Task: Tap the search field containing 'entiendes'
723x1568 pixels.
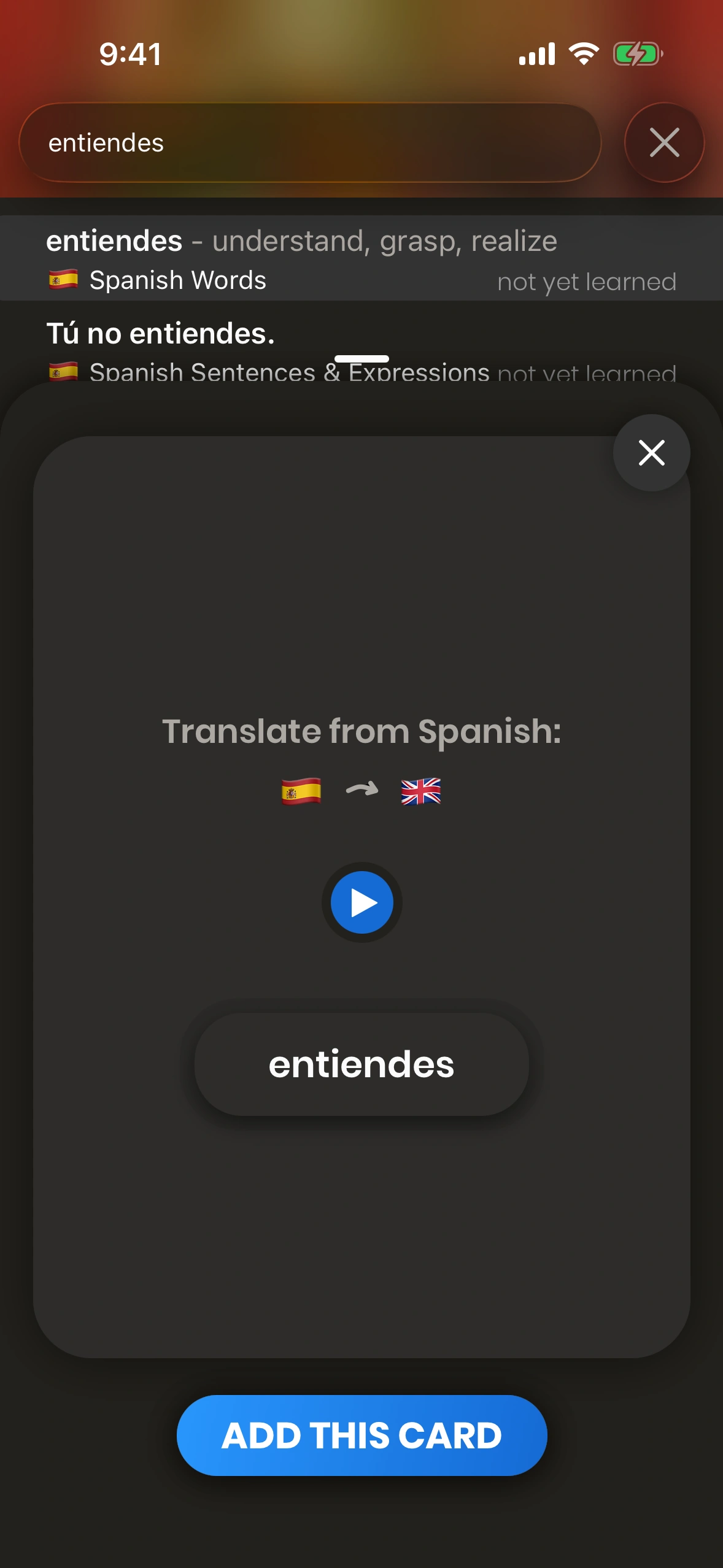Action: click(310, 142)
